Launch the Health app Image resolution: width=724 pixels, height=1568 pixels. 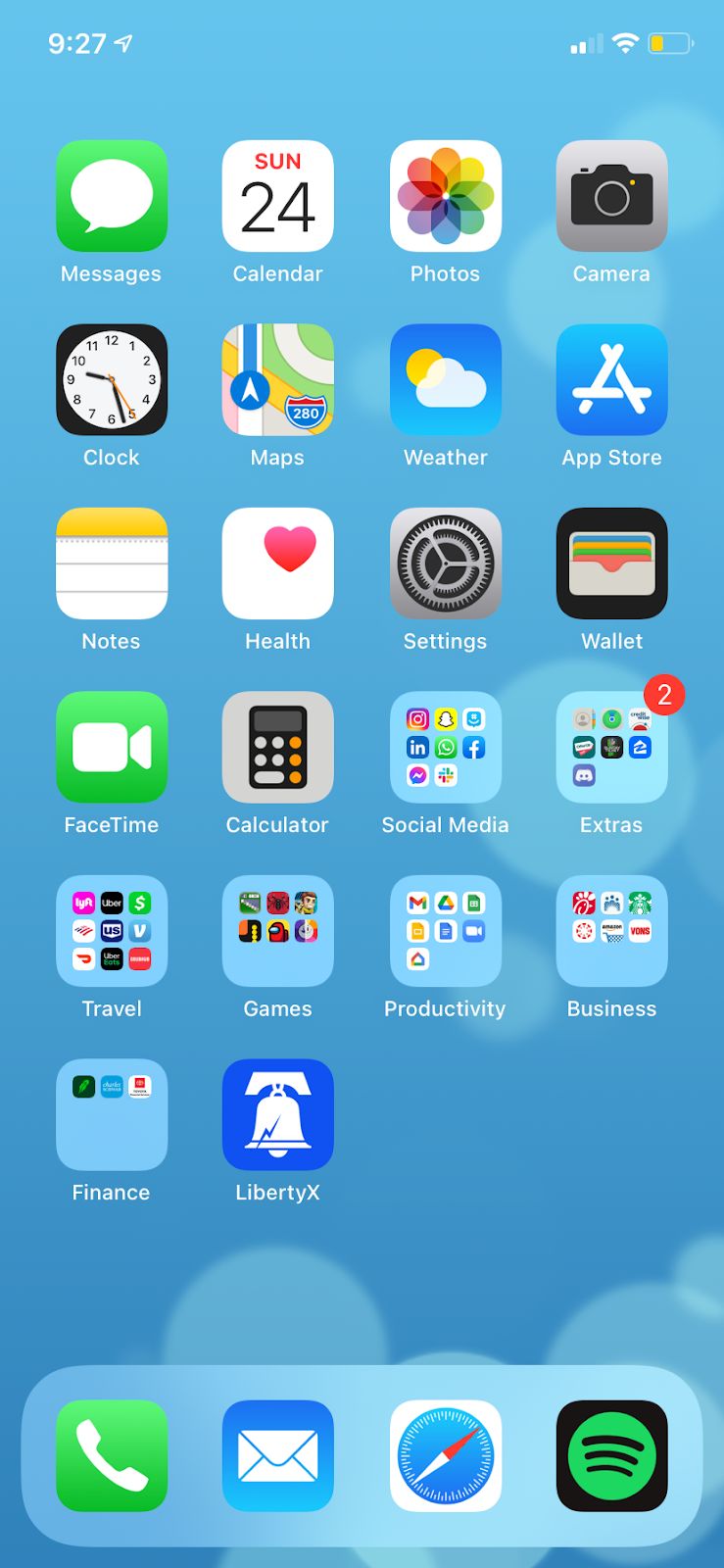point(278,563)
